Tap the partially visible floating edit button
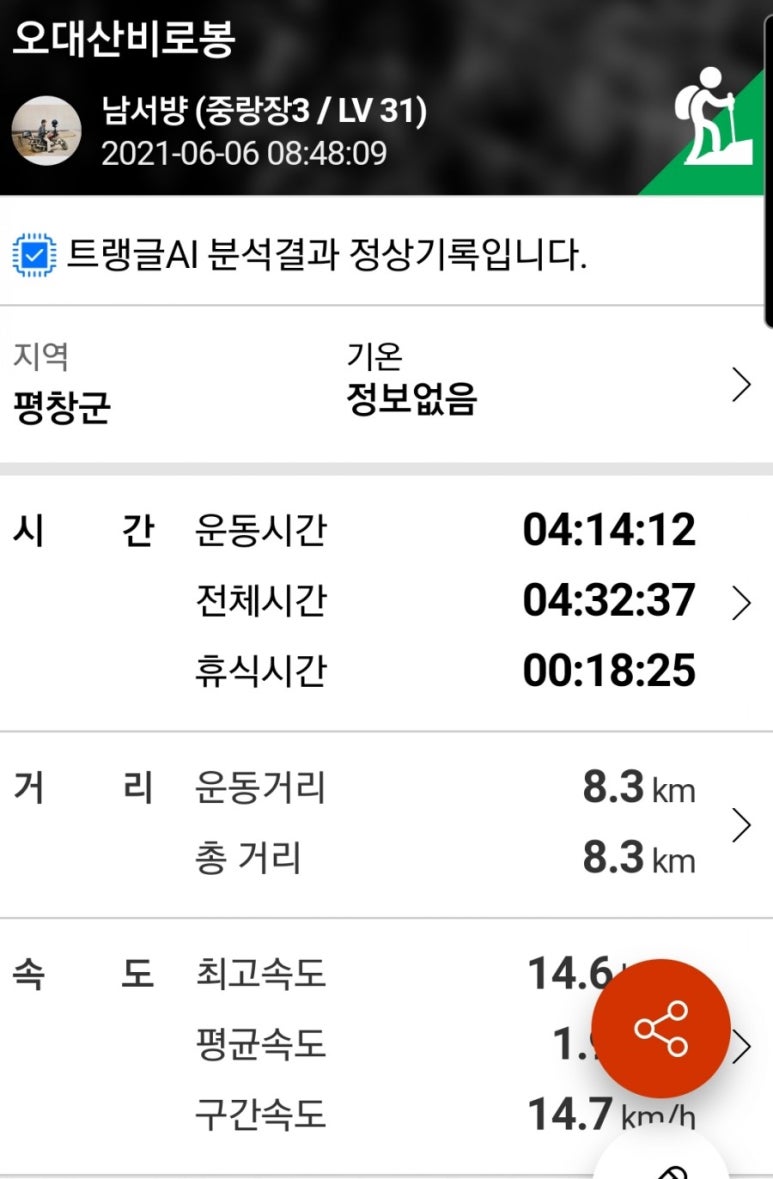 point(663,1162)
